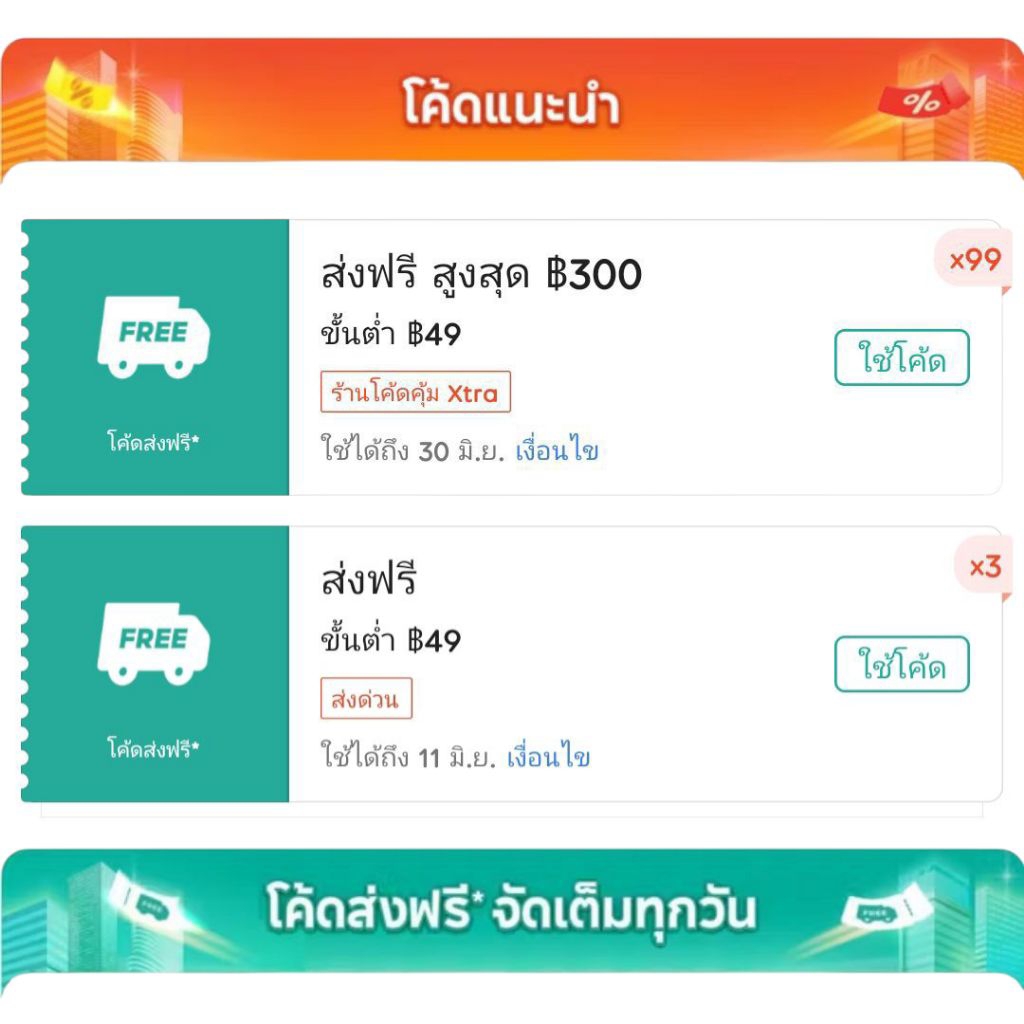Open เงื่อนไข for the 11 มิ.ย. voucher
This screenshot has height=1024, width=1024.
click(x=548, y=757)
